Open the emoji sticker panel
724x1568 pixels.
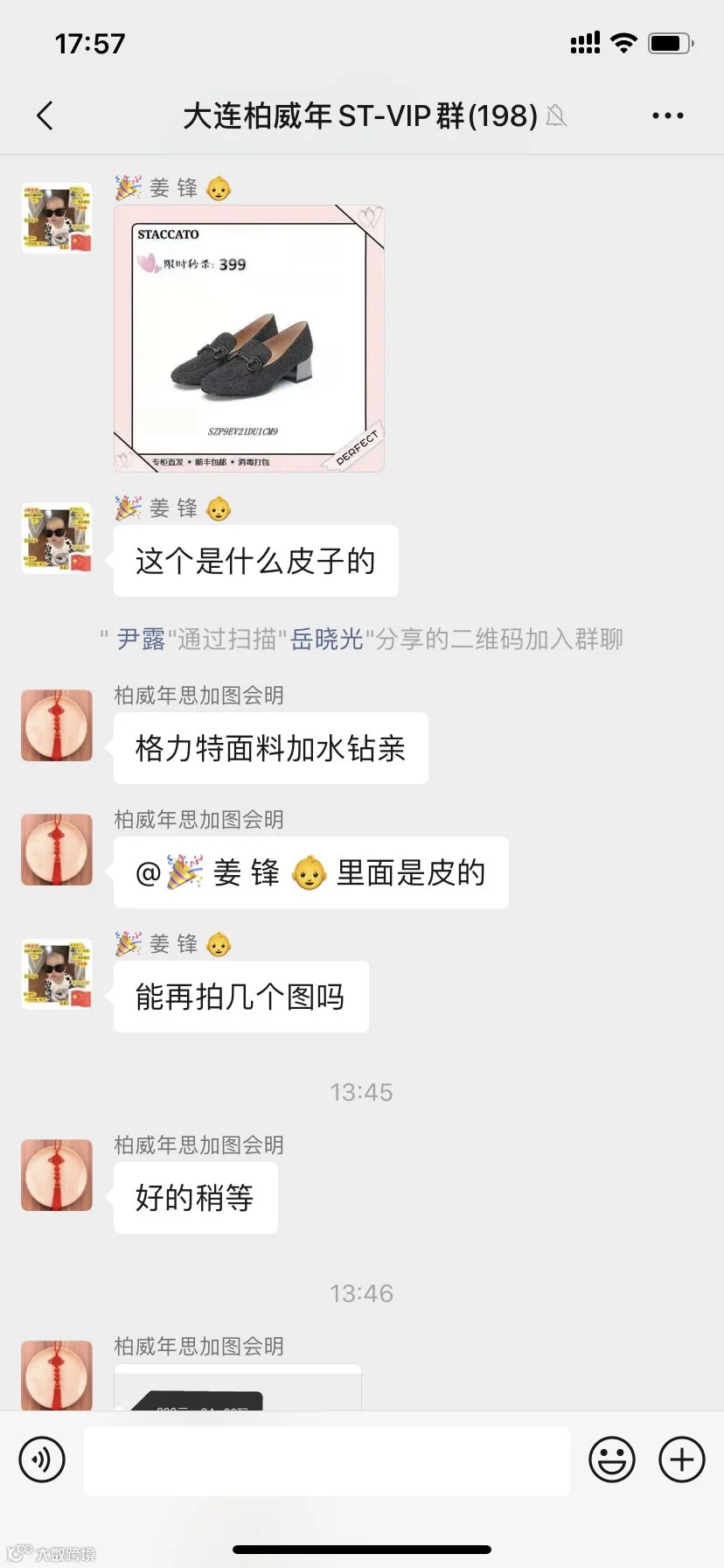coord(612,1459)
